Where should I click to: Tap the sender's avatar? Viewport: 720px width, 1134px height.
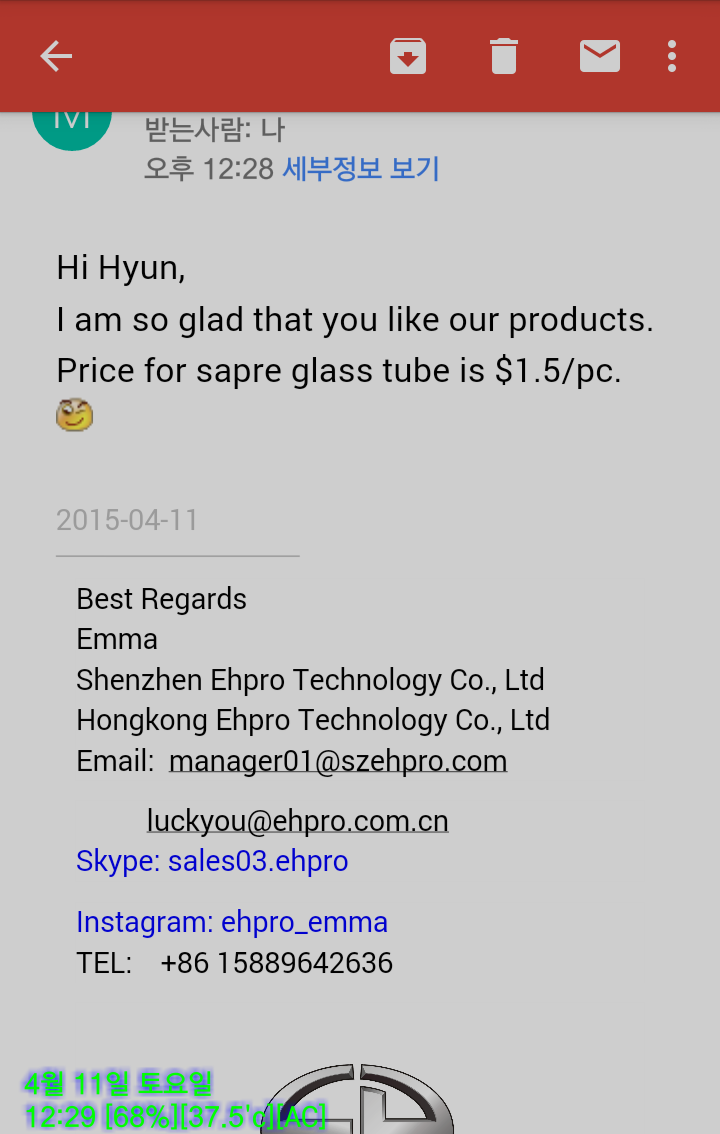tap(71, 129)
